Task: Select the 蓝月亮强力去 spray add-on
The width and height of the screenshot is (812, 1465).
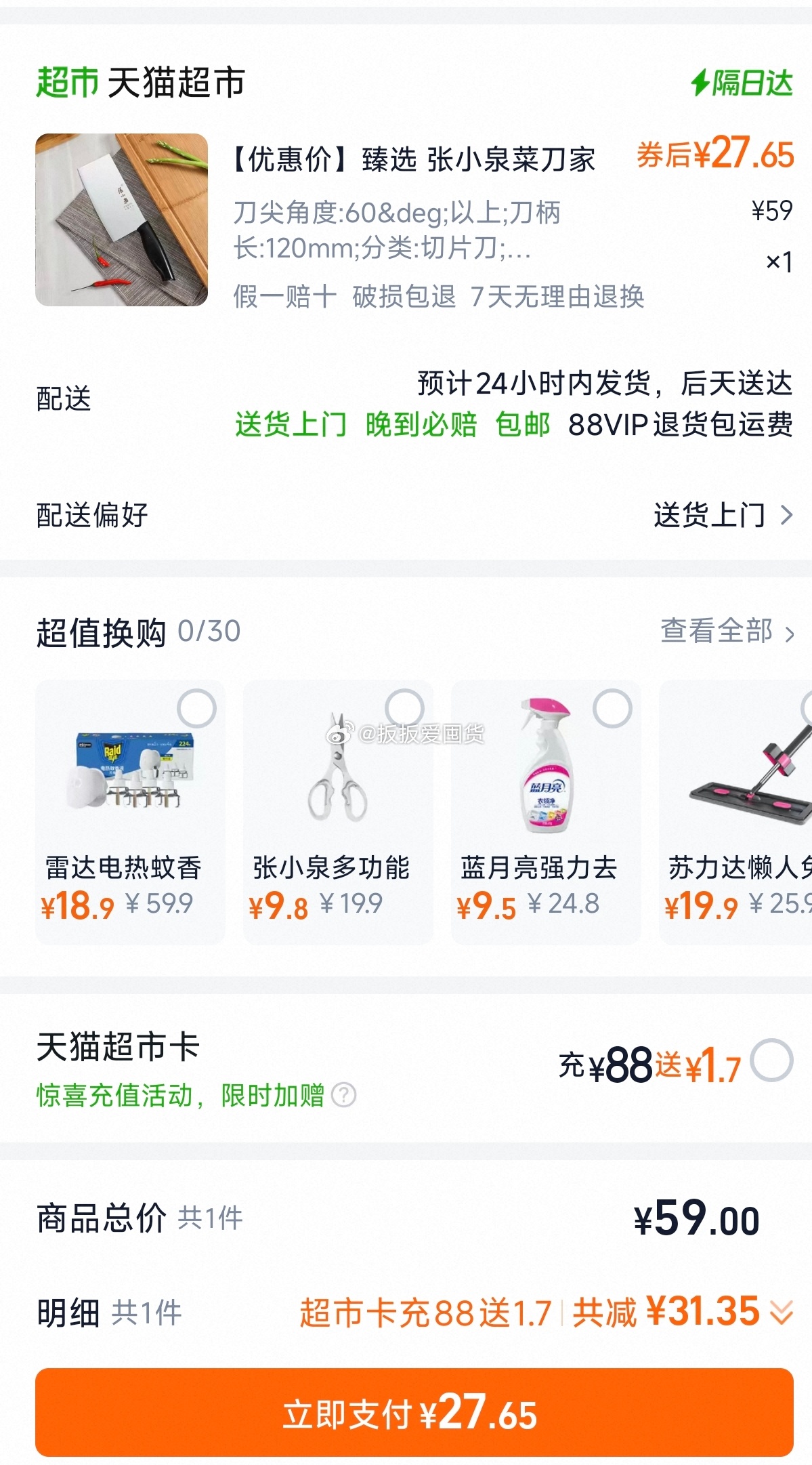Action: pyautogui.click(x=612, y=708)
